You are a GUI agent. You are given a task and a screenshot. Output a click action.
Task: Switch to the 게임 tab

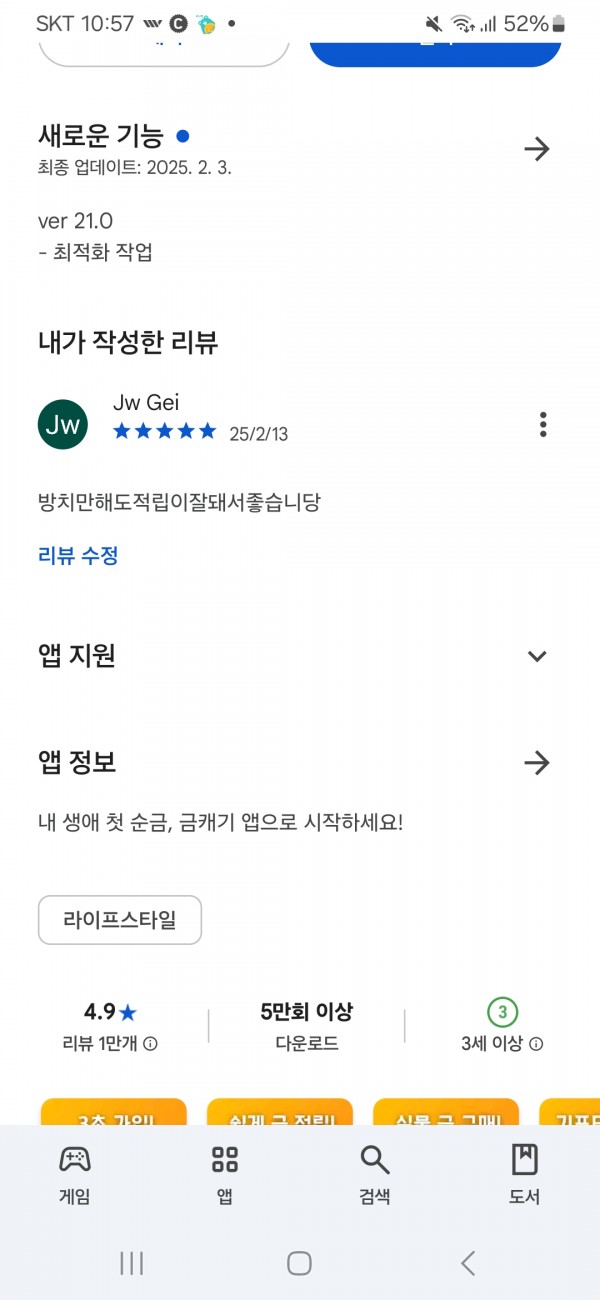point(75,1175)
